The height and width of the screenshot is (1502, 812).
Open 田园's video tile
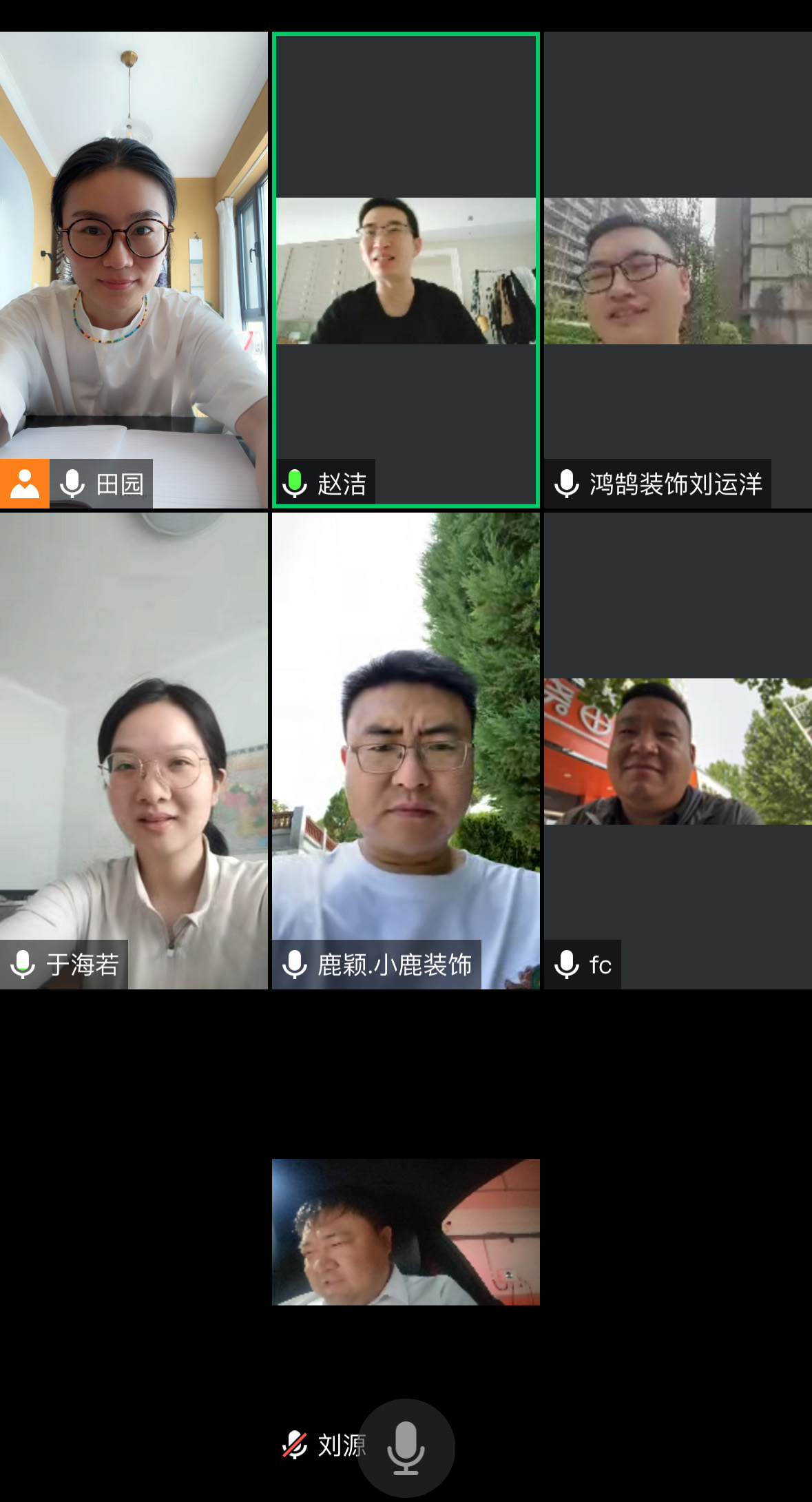(x=134, y=270)
